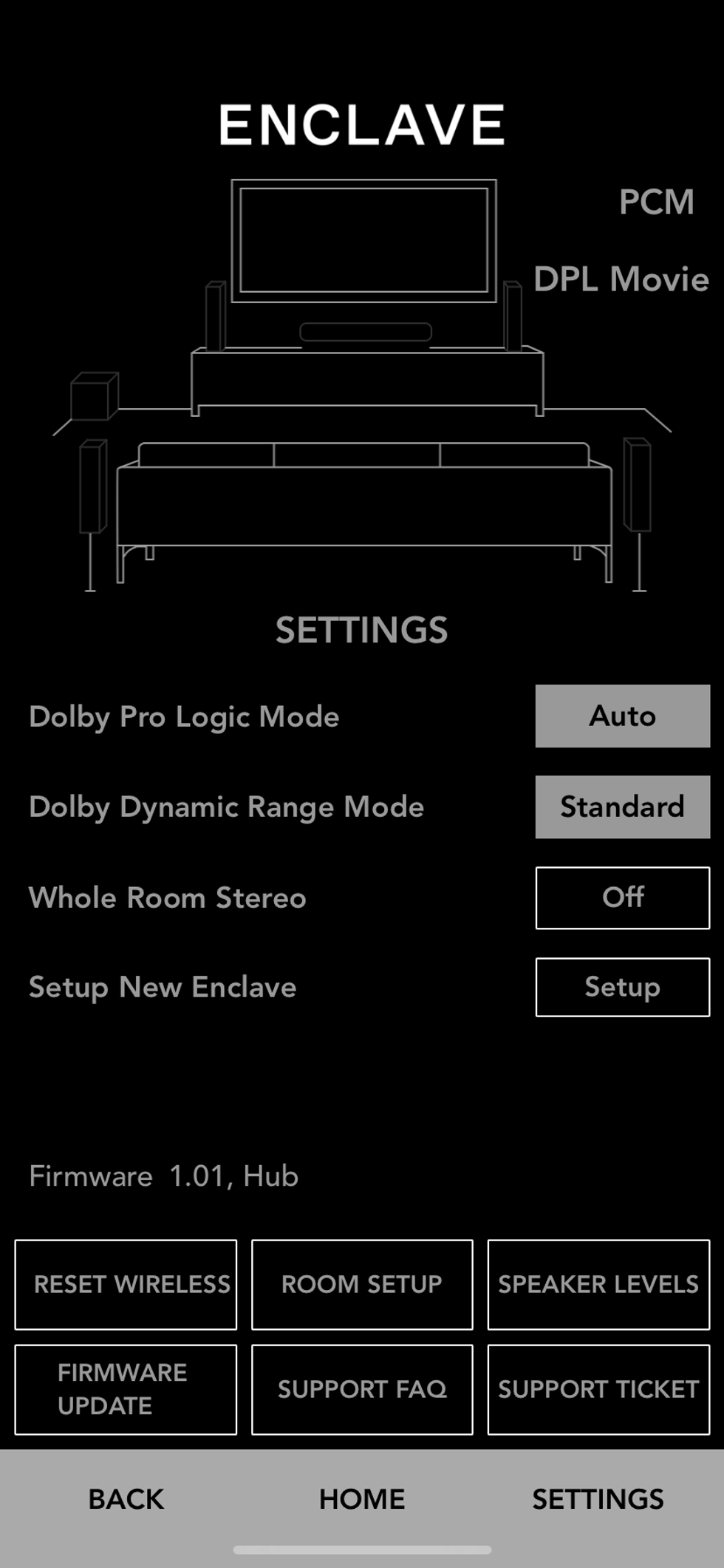
Task: Open SUPPORT FAQ
Action: [362, 1389]
